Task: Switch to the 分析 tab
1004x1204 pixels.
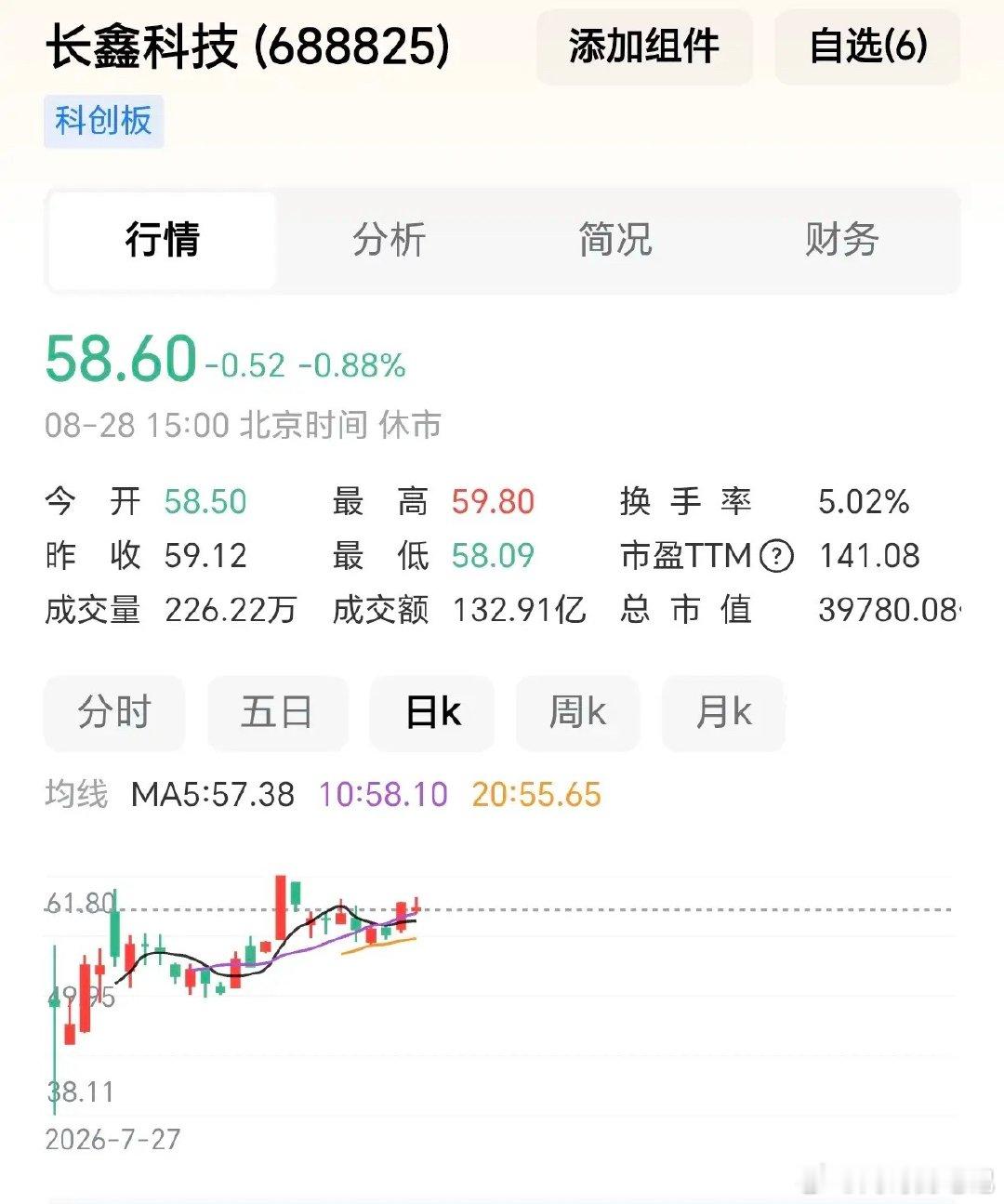Action: (x=389, y=240)
